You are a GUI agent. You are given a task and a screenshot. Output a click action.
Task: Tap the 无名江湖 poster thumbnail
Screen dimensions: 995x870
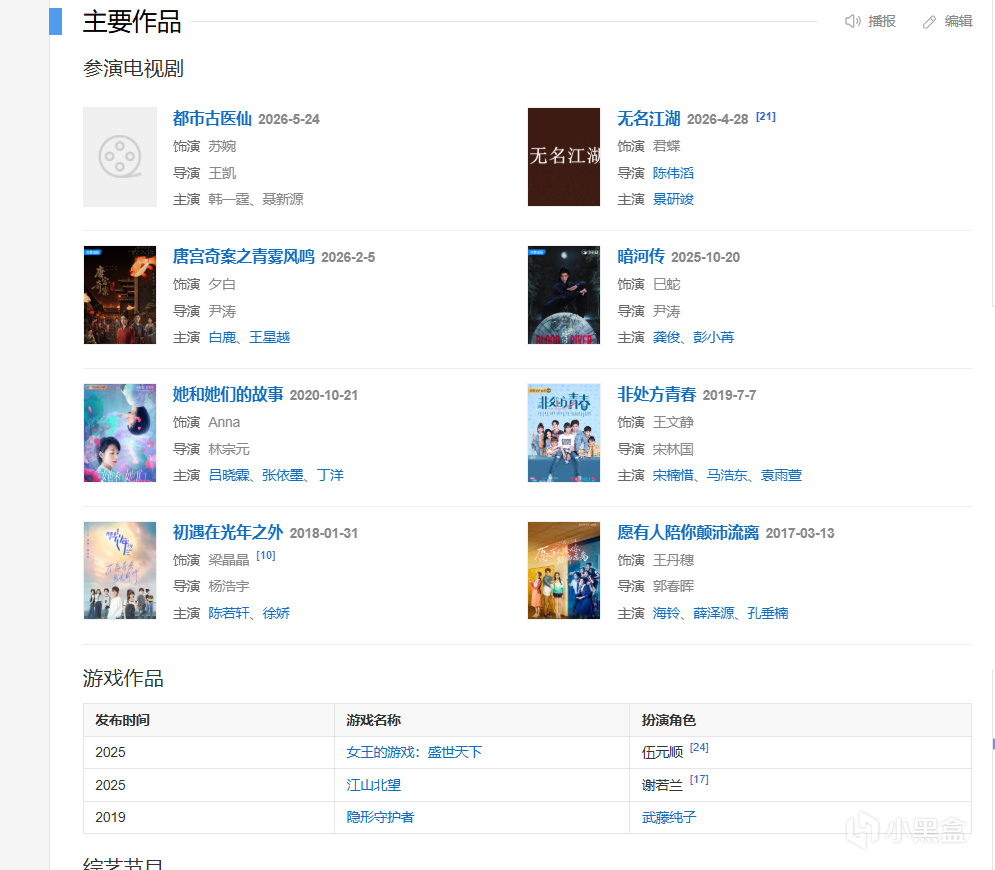563,157
